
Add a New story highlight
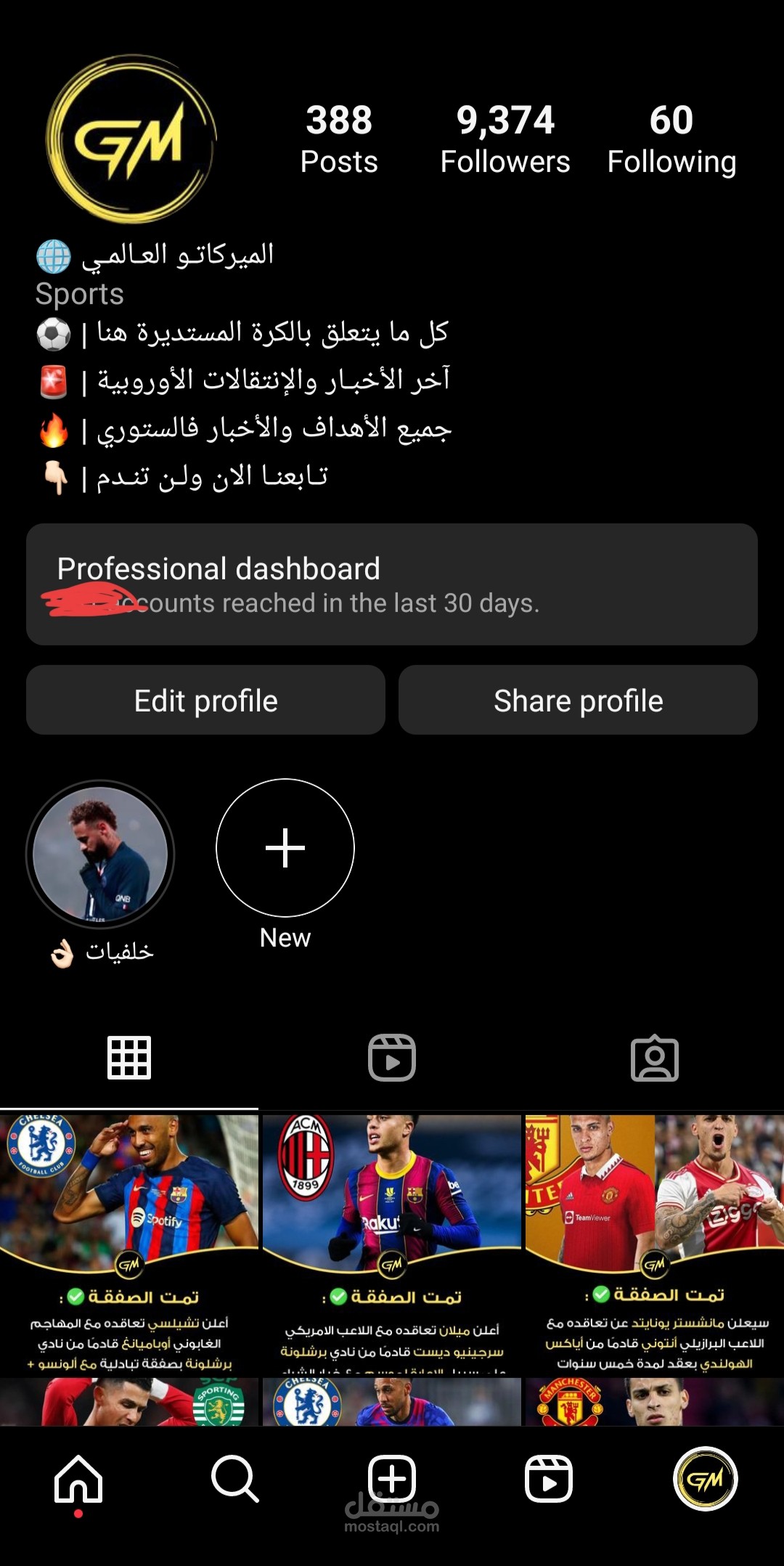click(x=285, y=848)
